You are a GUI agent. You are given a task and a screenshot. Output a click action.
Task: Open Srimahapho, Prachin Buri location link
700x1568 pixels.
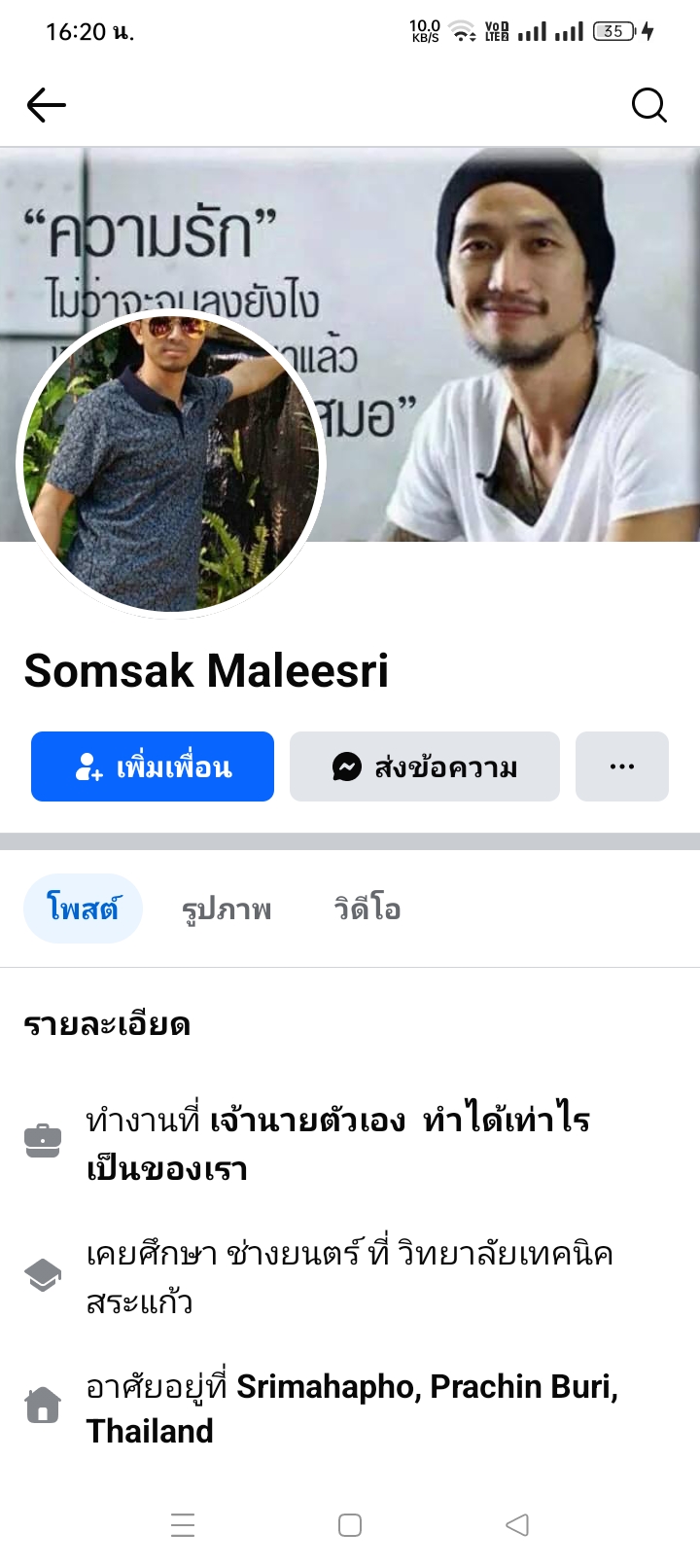pos(426,1386)
